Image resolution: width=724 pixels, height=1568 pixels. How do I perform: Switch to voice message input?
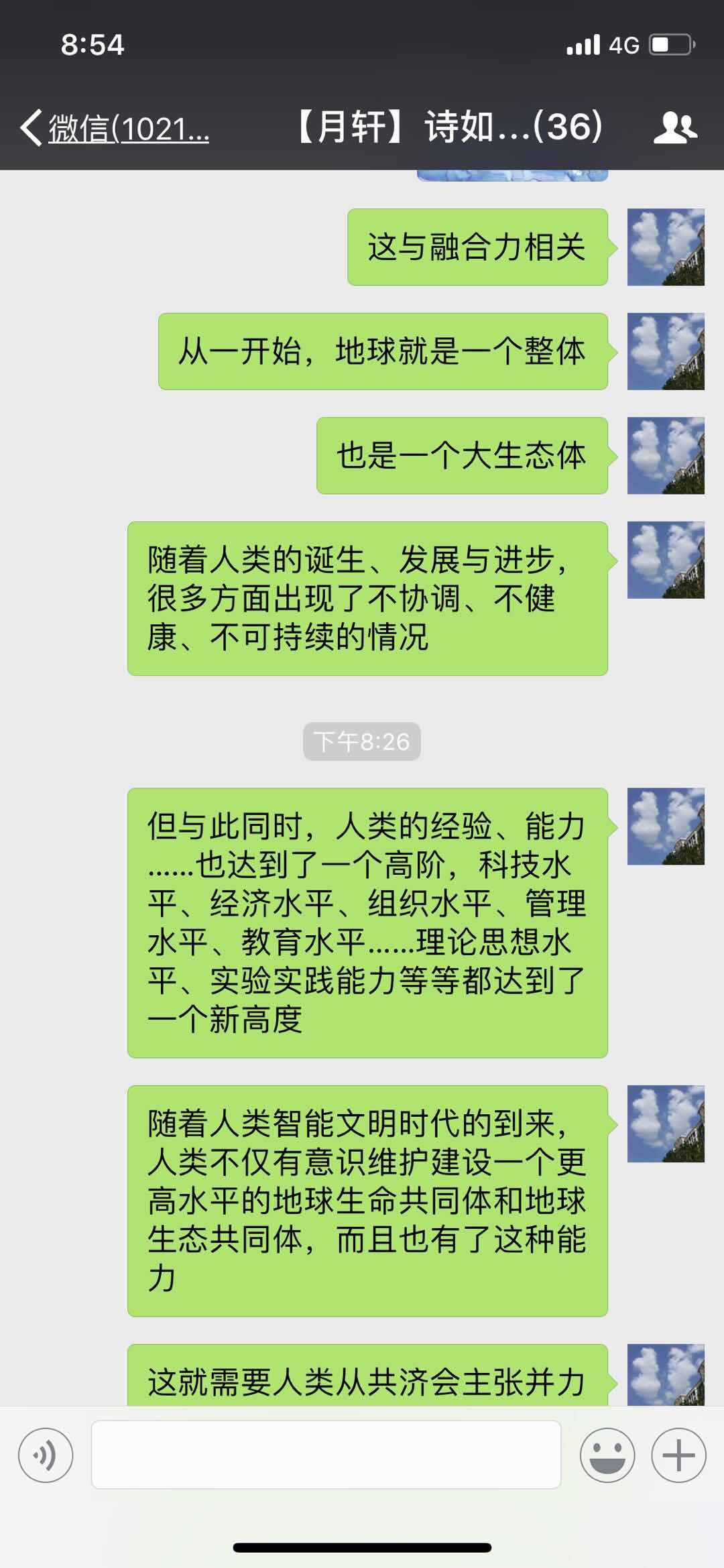(x=46, y=1455)
